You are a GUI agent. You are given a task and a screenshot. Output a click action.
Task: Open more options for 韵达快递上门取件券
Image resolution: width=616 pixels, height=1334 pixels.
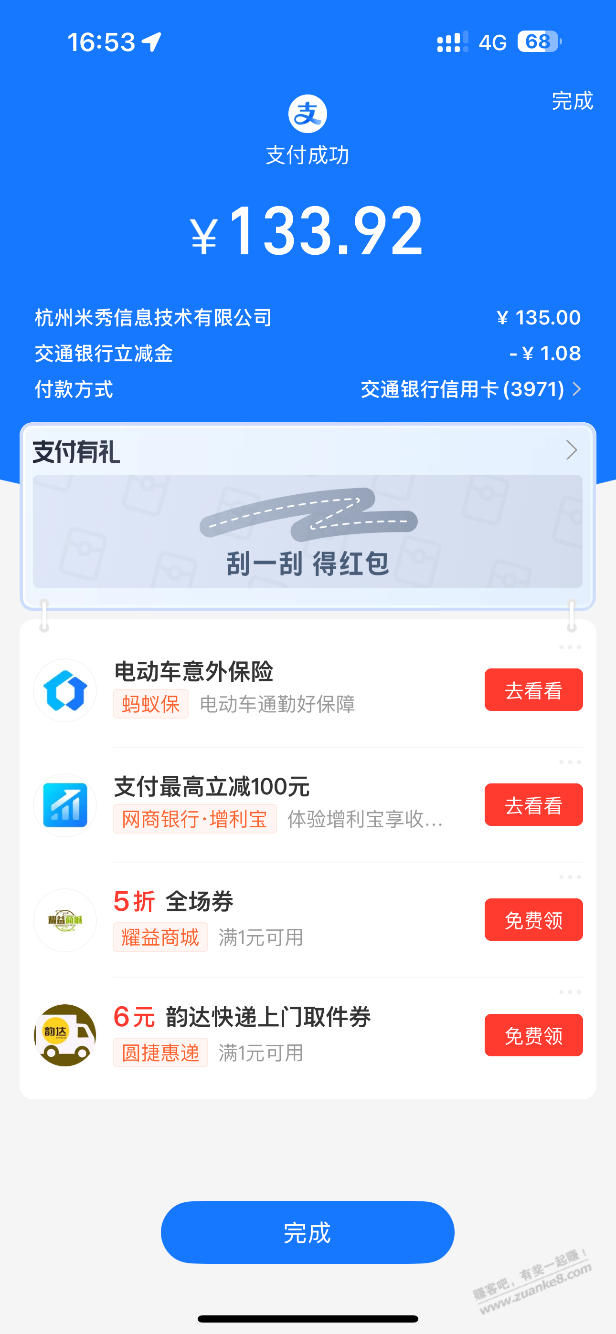point(570,992)
